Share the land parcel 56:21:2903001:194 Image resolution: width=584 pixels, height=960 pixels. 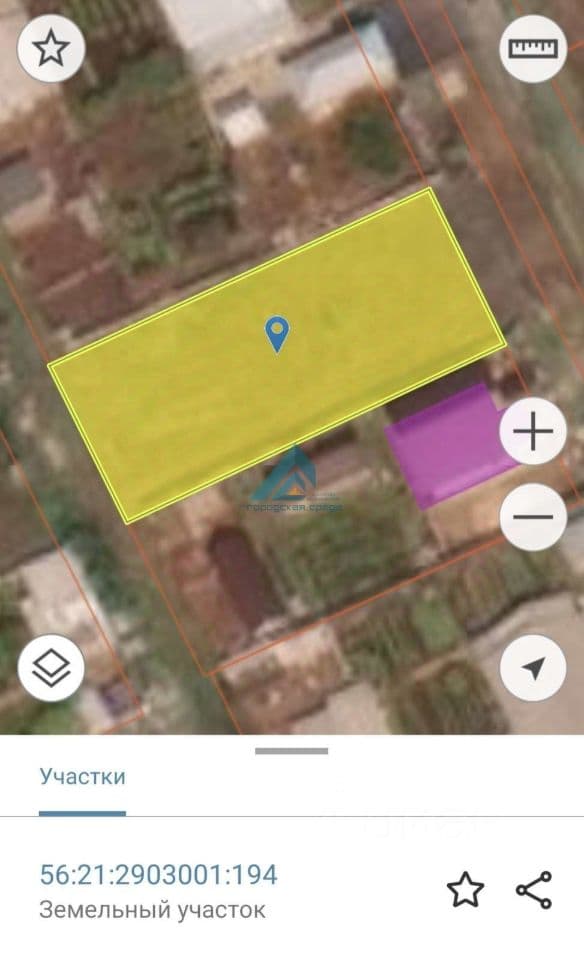[x=534, y=890]
